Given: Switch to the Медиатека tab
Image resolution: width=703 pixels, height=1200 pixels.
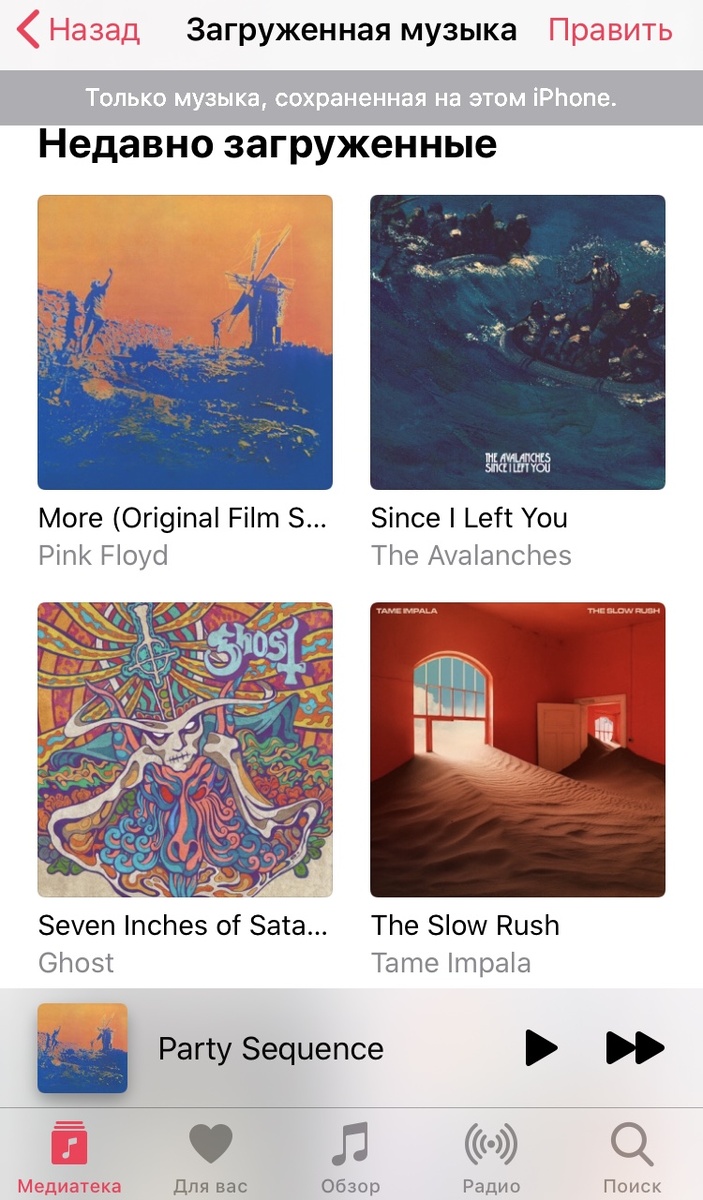Looking at the screenshot, I should [70, 1158].
